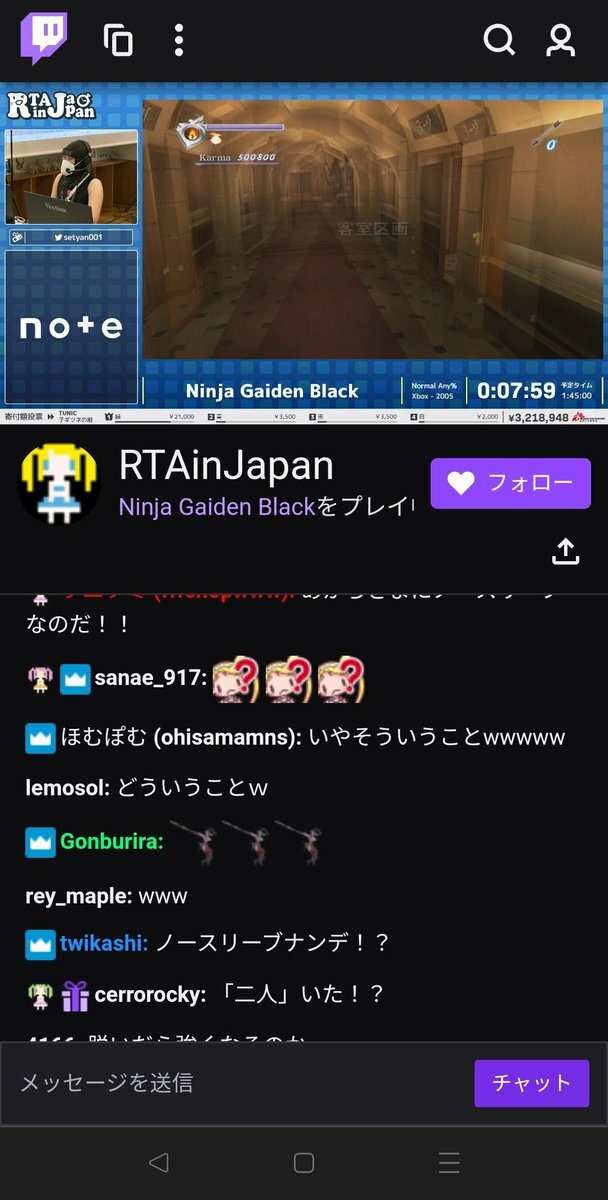Screen dimensions: 608x1200
Task: Open recent apps from the navigation bar
Action: click(x=449, y=1162)
